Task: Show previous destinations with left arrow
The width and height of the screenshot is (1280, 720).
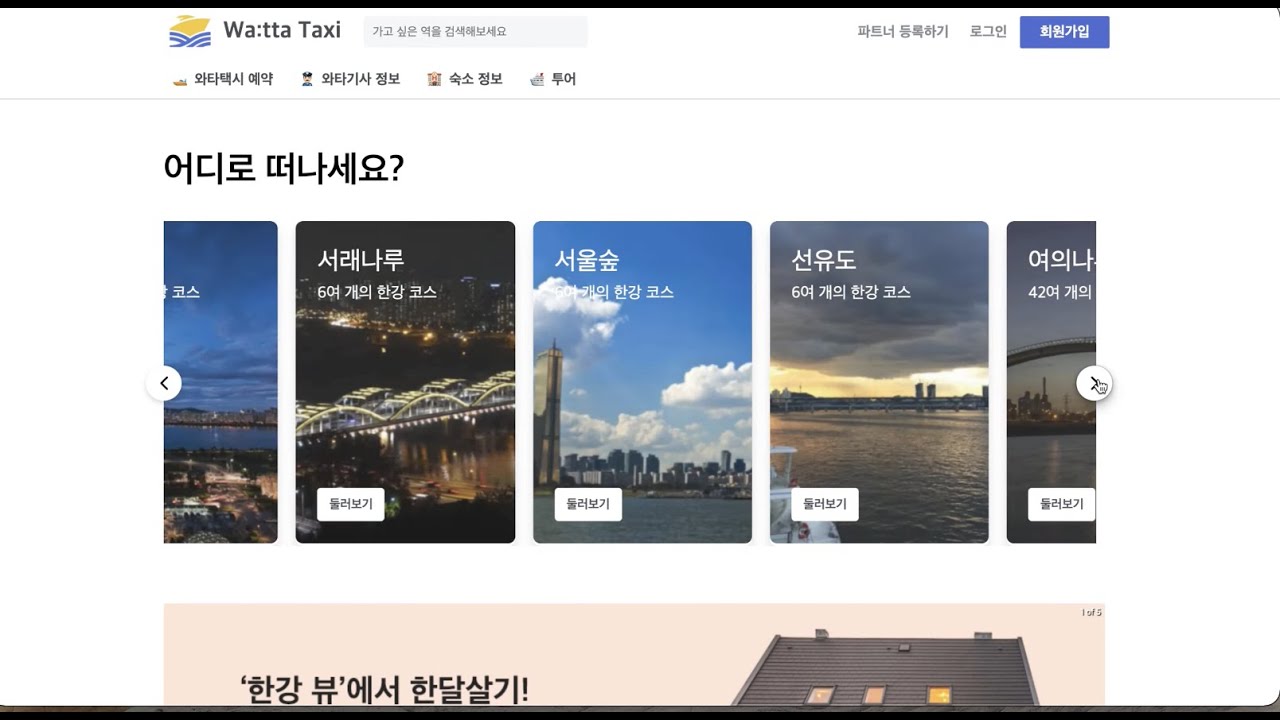Action: (x=164, y=383)
